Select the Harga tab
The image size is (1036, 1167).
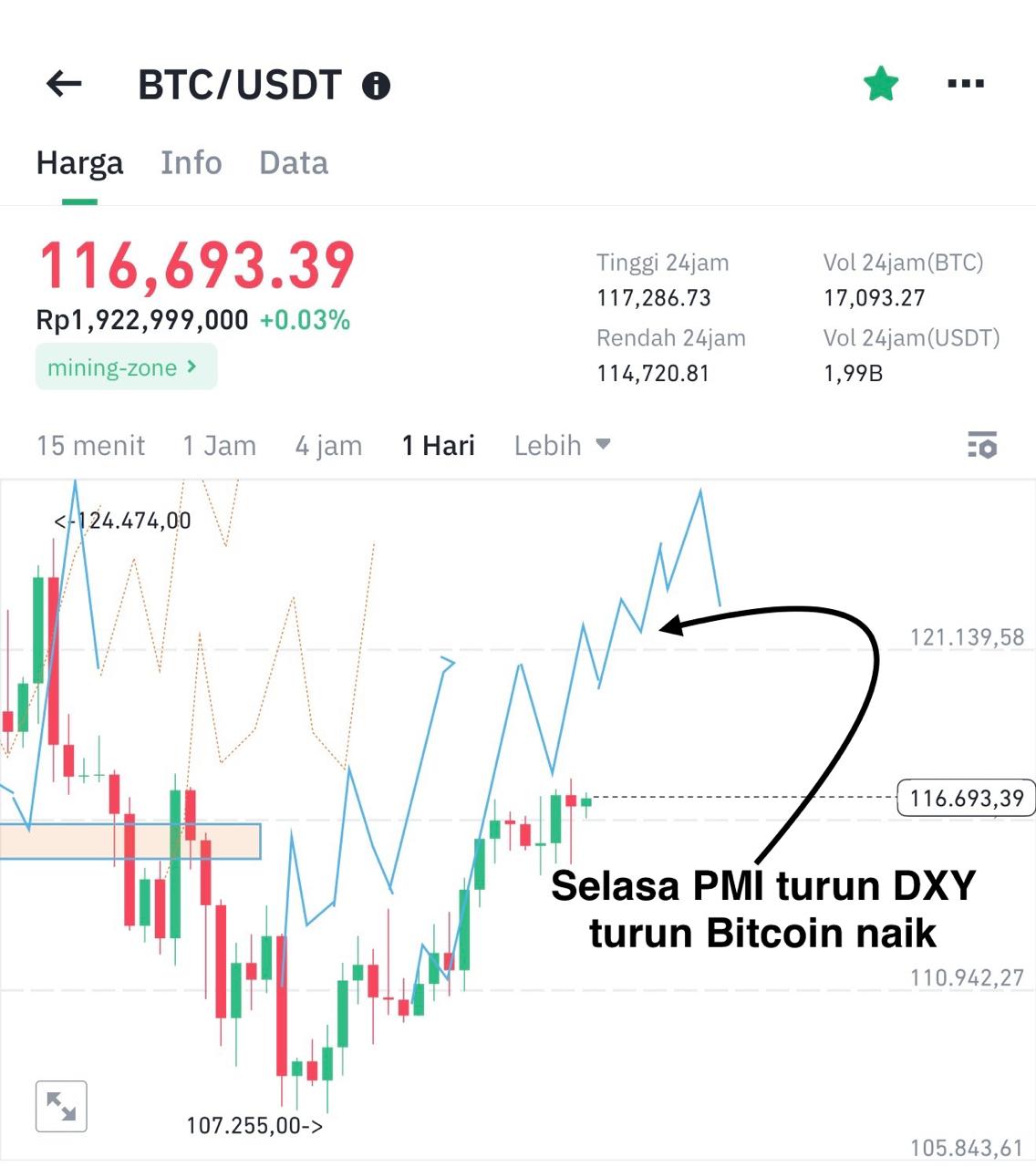pos(79,163)
